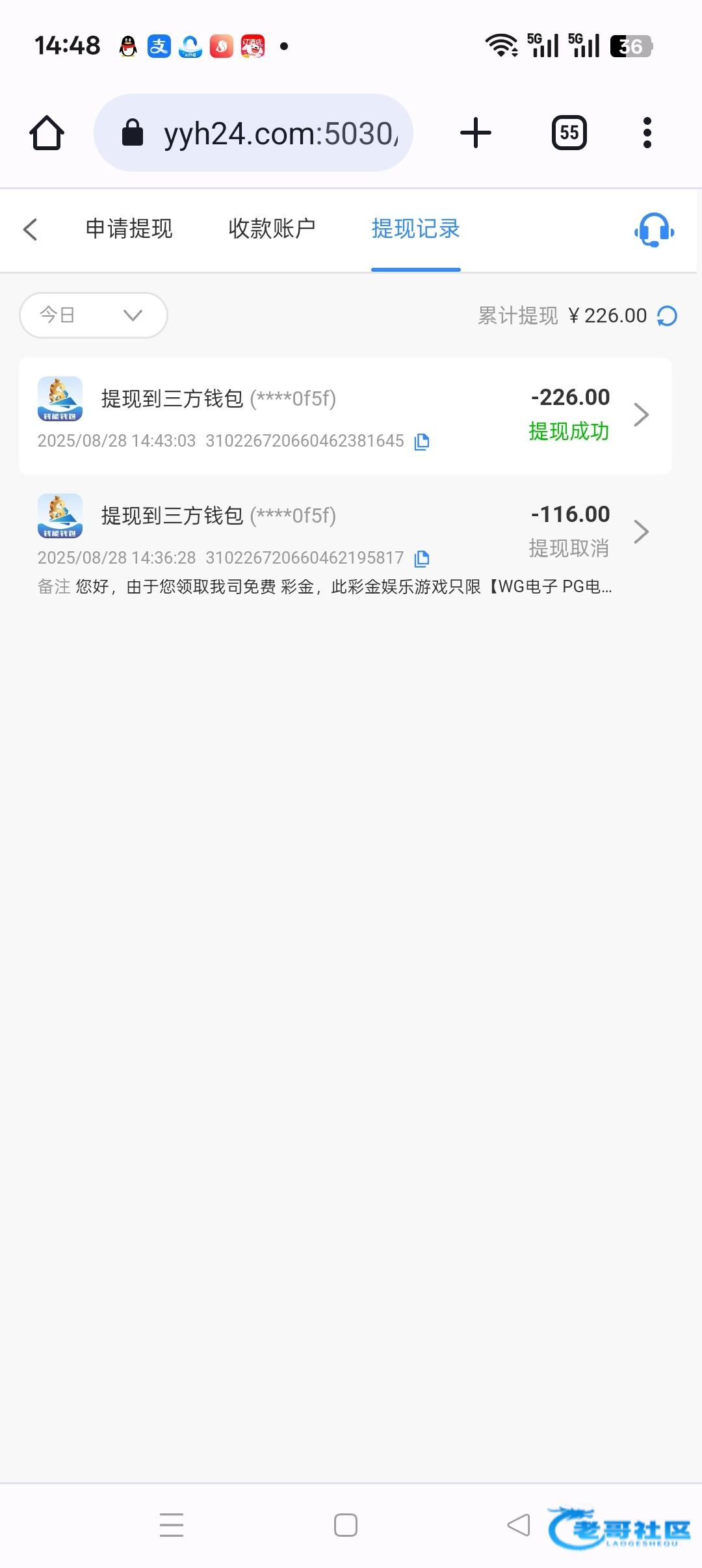Go to the system home screen
Screen dimensions: 702x1568
[x=346, y=1524]
